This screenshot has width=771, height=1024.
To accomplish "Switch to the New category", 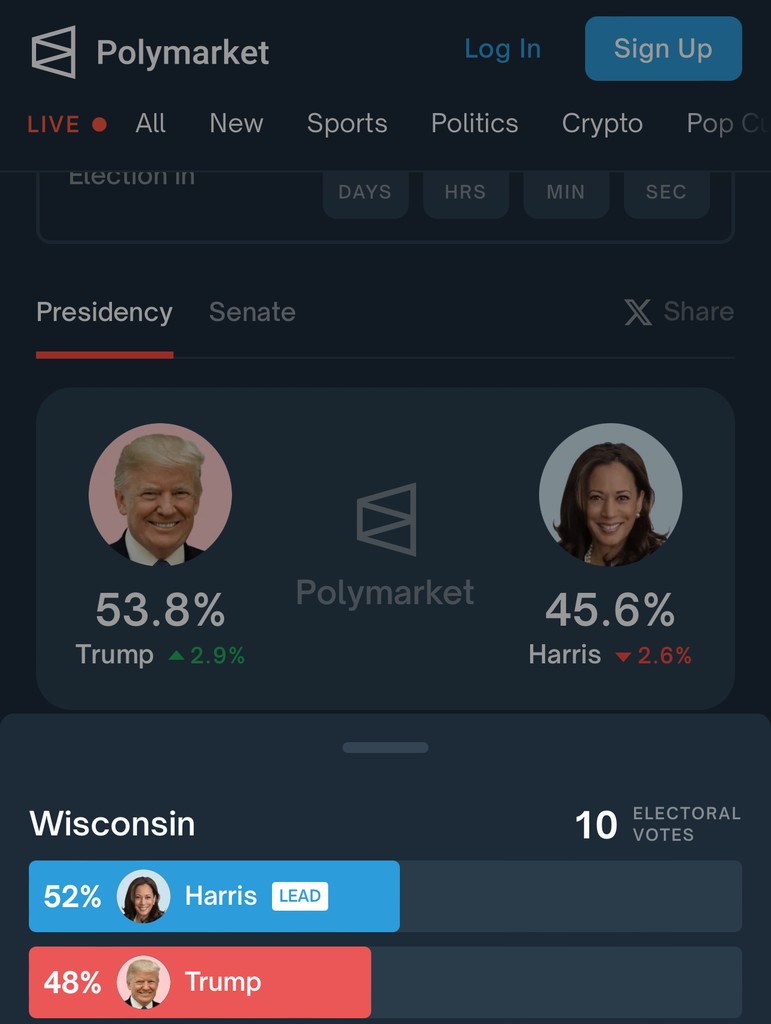I will tap(236, 123).
